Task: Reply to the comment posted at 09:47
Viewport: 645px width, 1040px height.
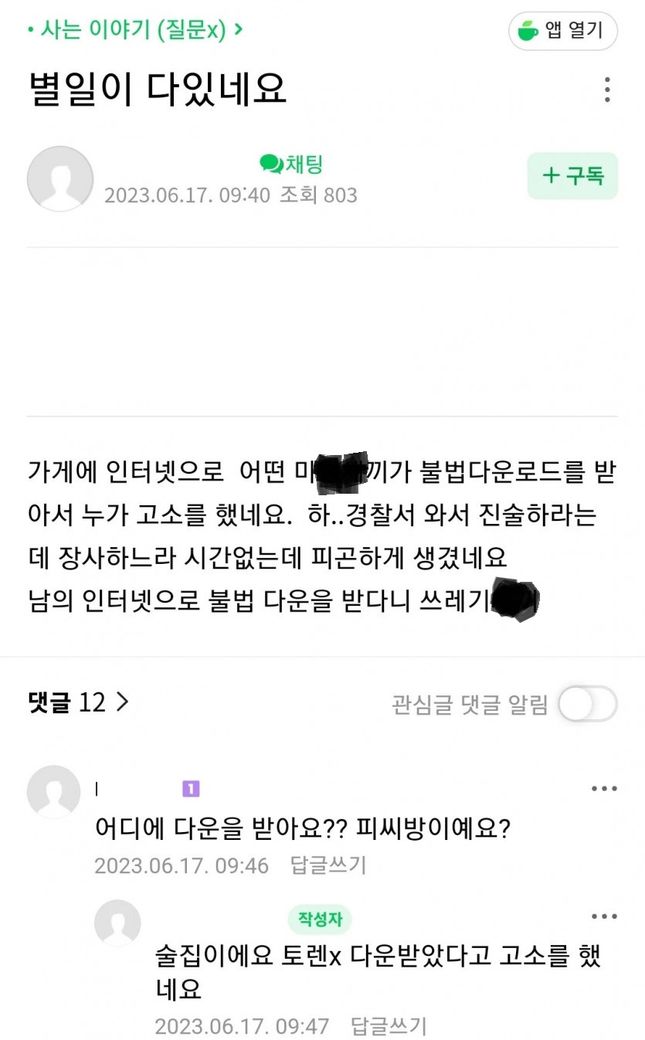Action: coord(388,1026)
